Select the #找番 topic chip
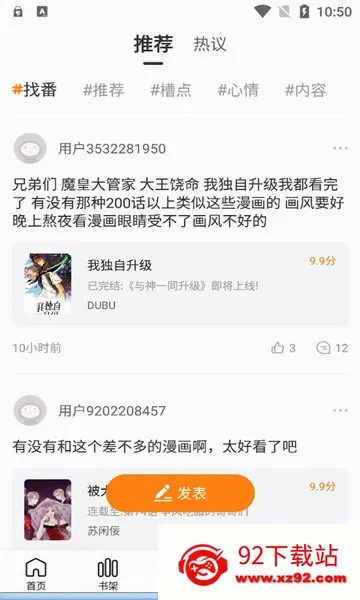The image size is (360, 600). (35, 90)
